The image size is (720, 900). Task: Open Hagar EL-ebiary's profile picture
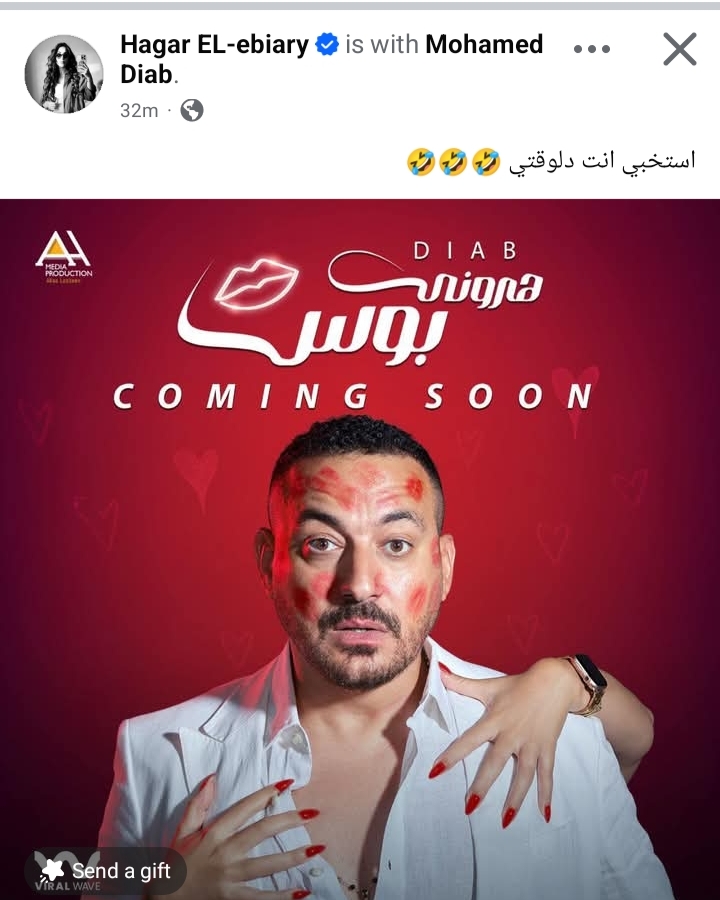[64, 74]
